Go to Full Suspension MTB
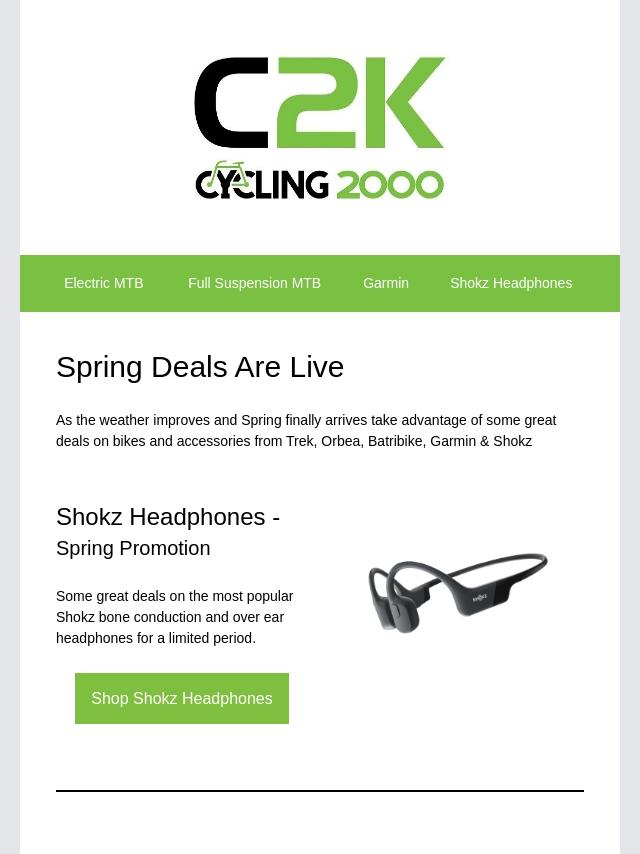 click(x=254, y=283)
